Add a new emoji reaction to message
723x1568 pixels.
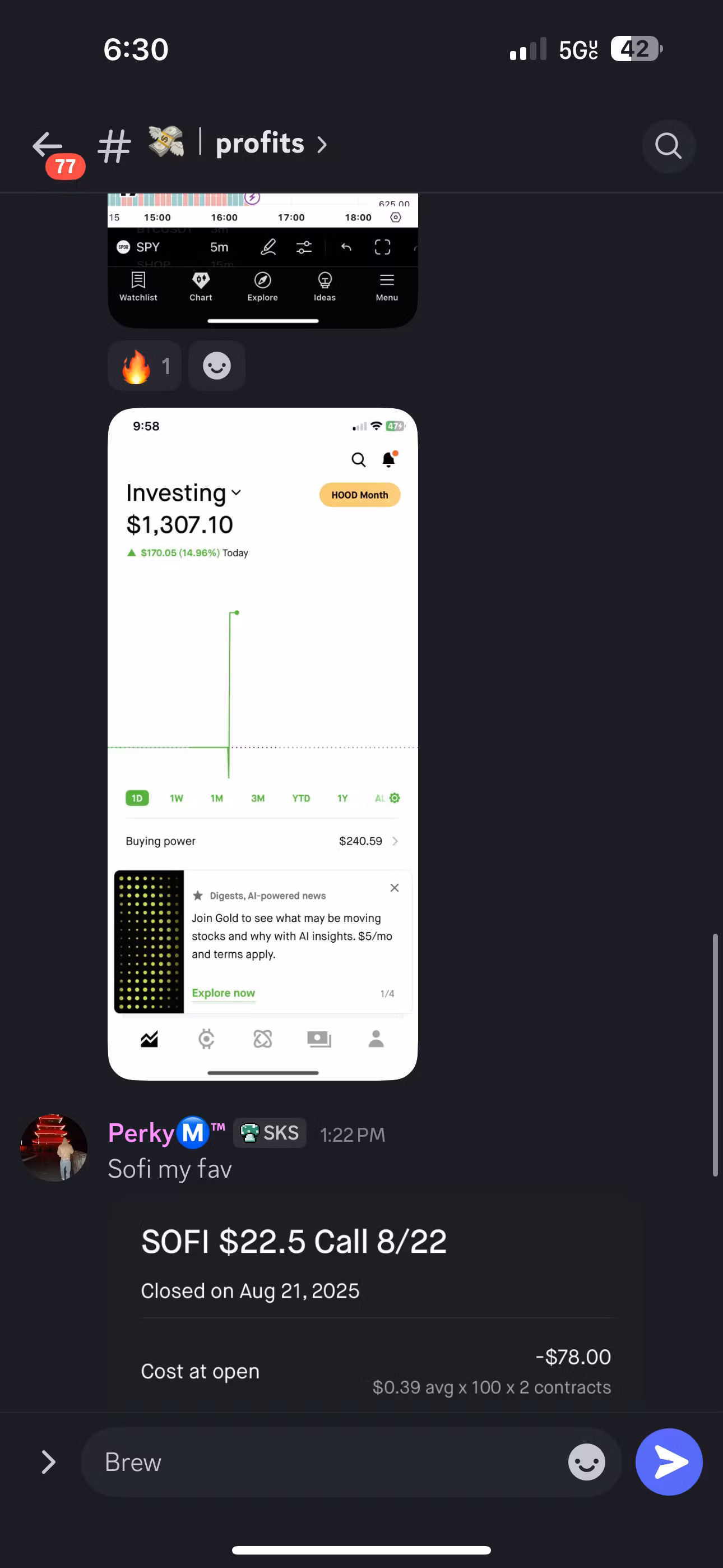click(217, 366)
